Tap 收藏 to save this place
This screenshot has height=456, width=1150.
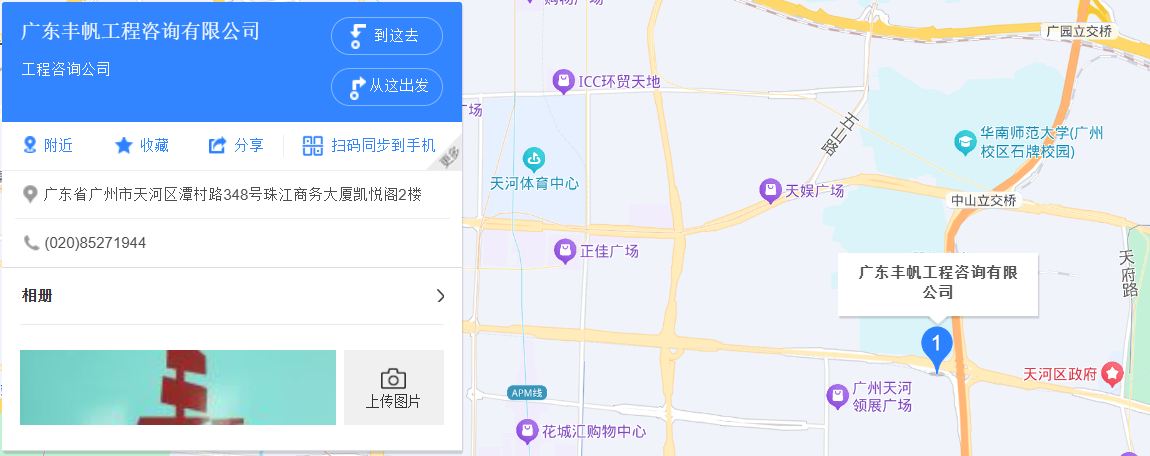(141, 146)
